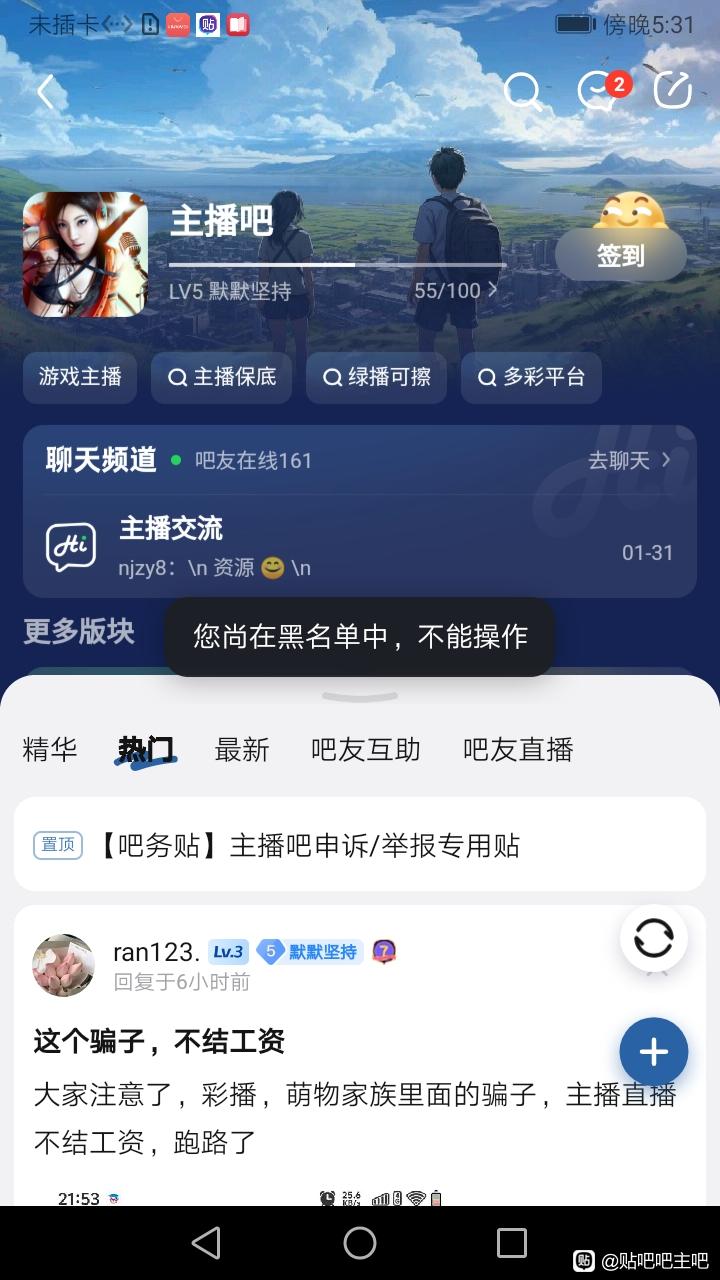Select the 游戏主播 chip
Viewport: 720px width, 1280px height.
point(80,377)
